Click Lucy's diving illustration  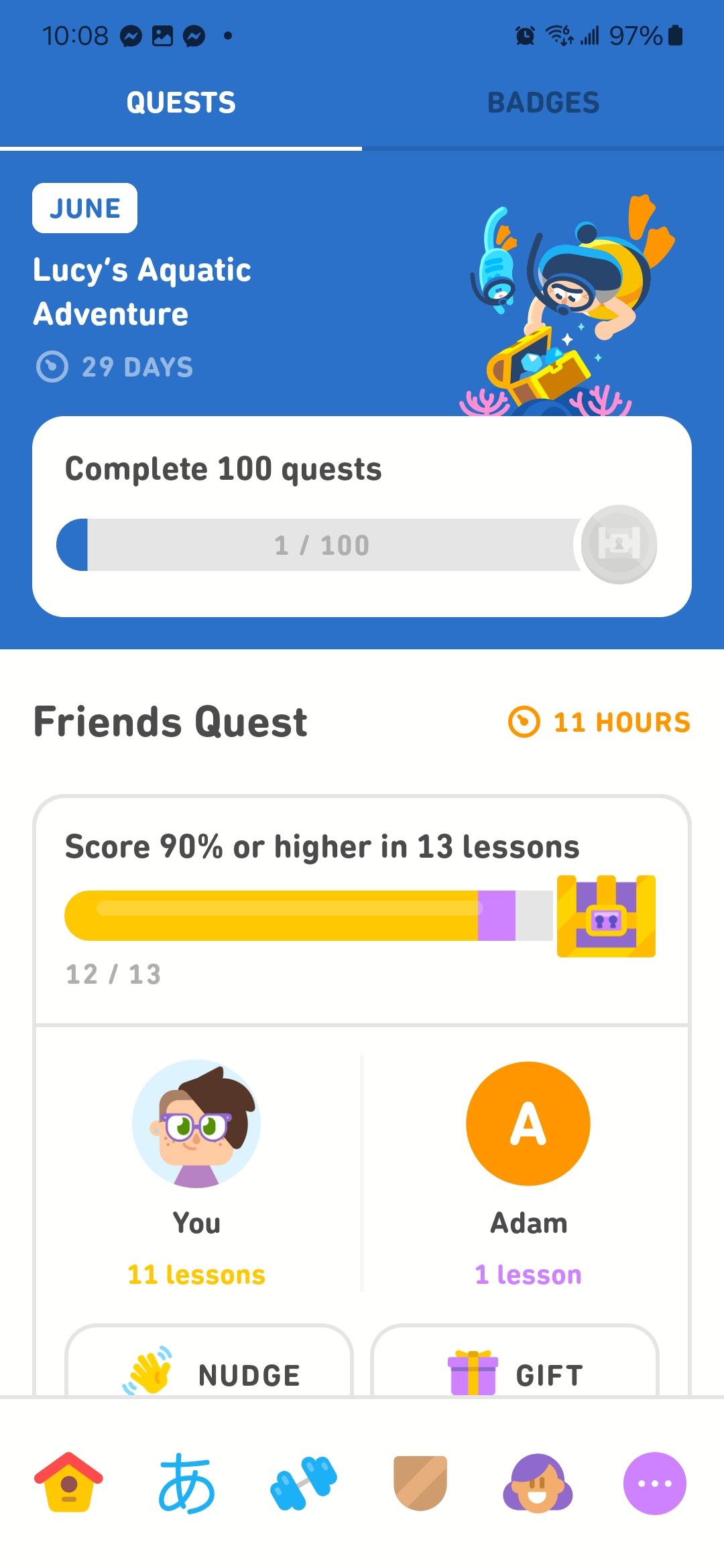point(577,302)
